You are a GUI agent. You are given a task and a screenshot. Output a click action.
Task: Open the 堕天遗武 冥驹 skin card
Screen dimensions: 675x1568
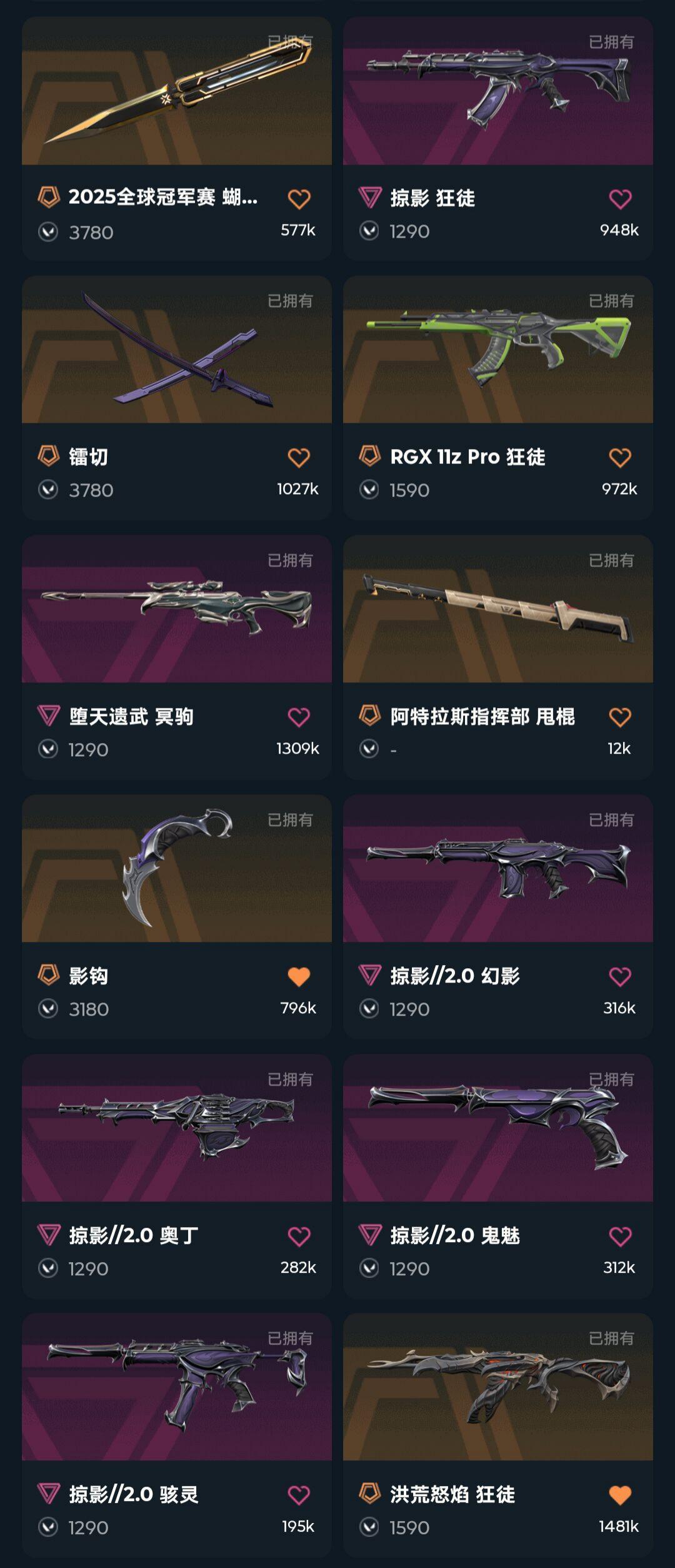(176, 609)
